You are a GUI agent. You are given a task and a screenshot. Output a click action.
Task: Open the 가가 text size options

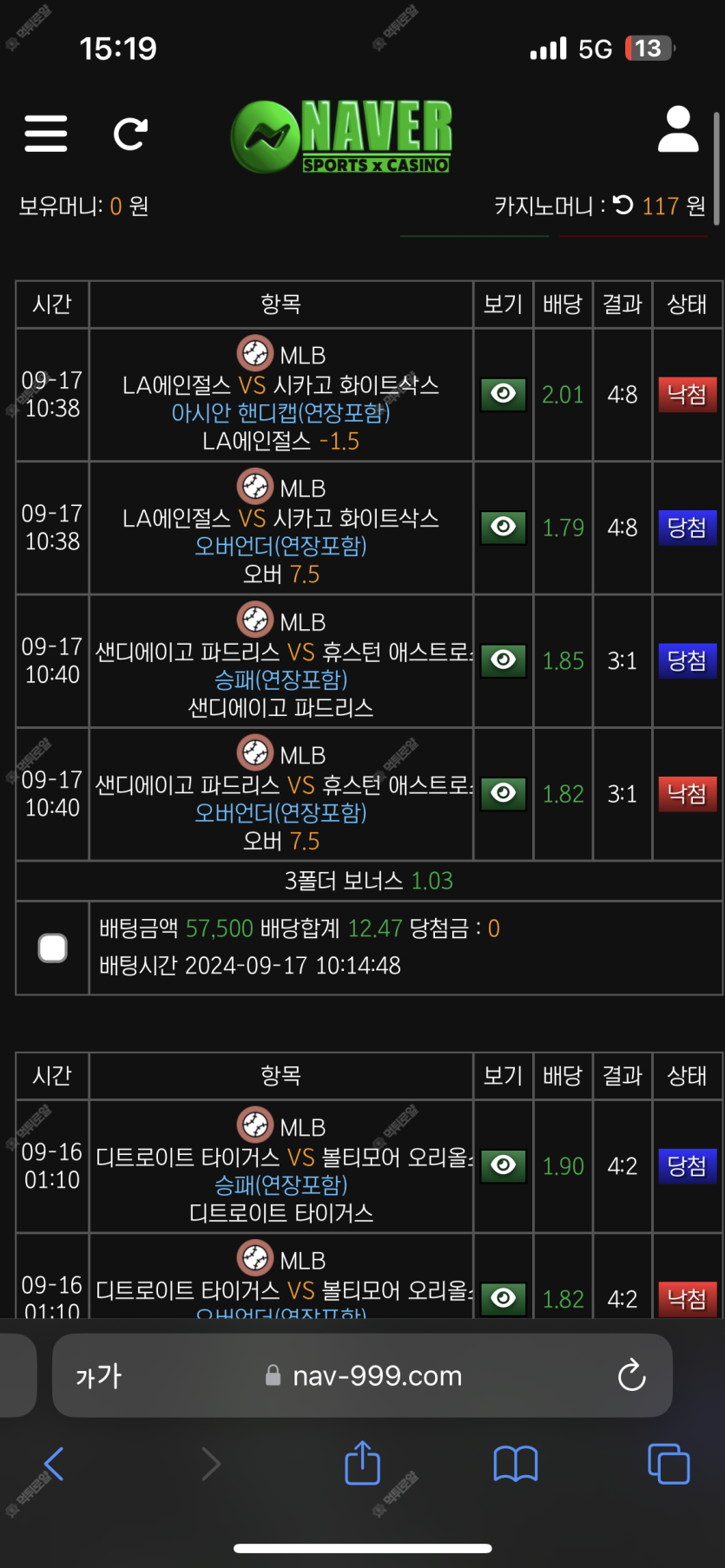point(99,1375)
